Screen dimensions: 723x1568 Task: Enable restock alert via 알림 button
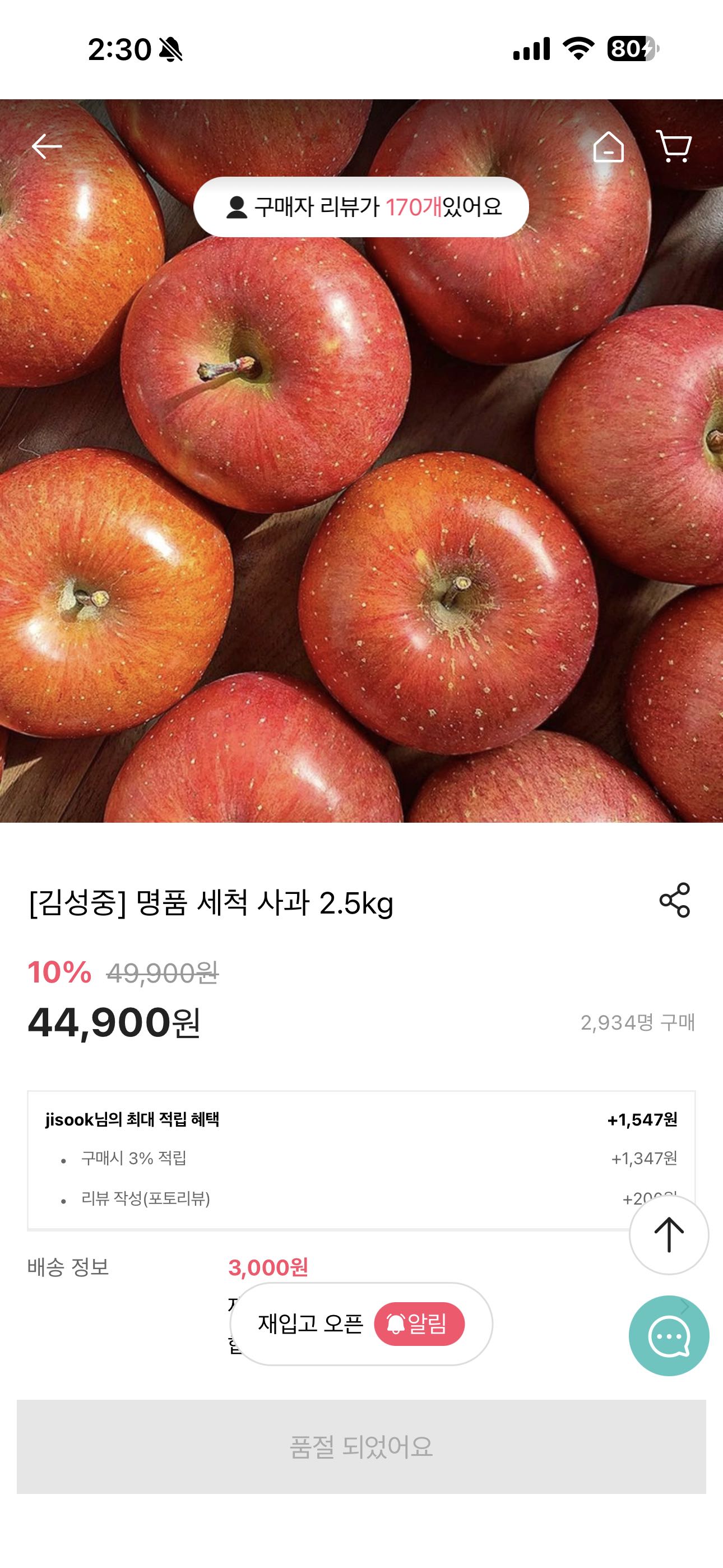[x=419, y=1324]
